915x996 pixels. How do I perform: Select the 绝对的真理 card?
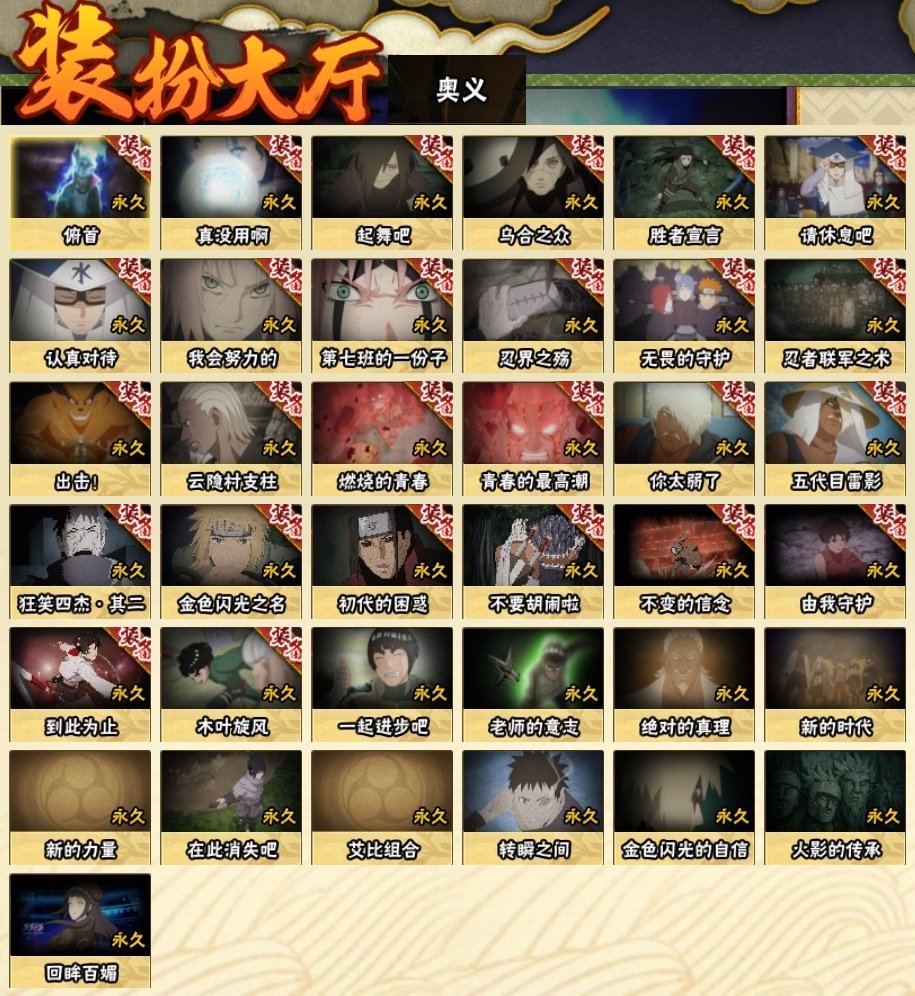click(684, 684)
